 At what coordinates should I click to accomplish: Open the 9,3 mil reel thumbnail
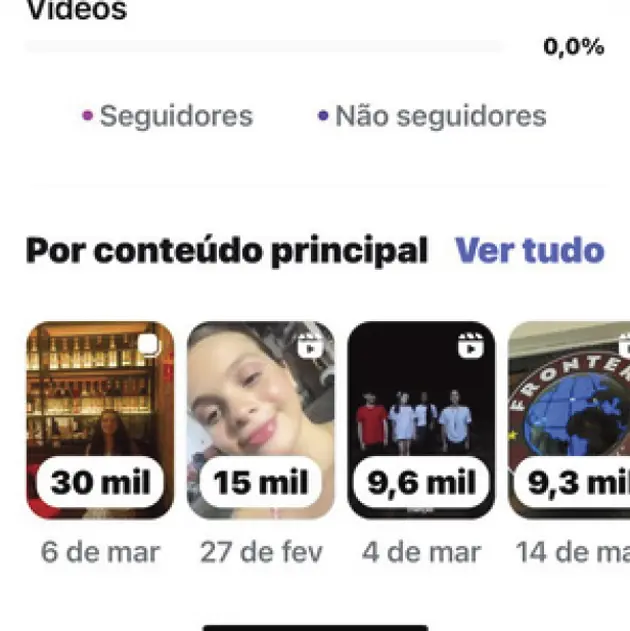[570, 420]
